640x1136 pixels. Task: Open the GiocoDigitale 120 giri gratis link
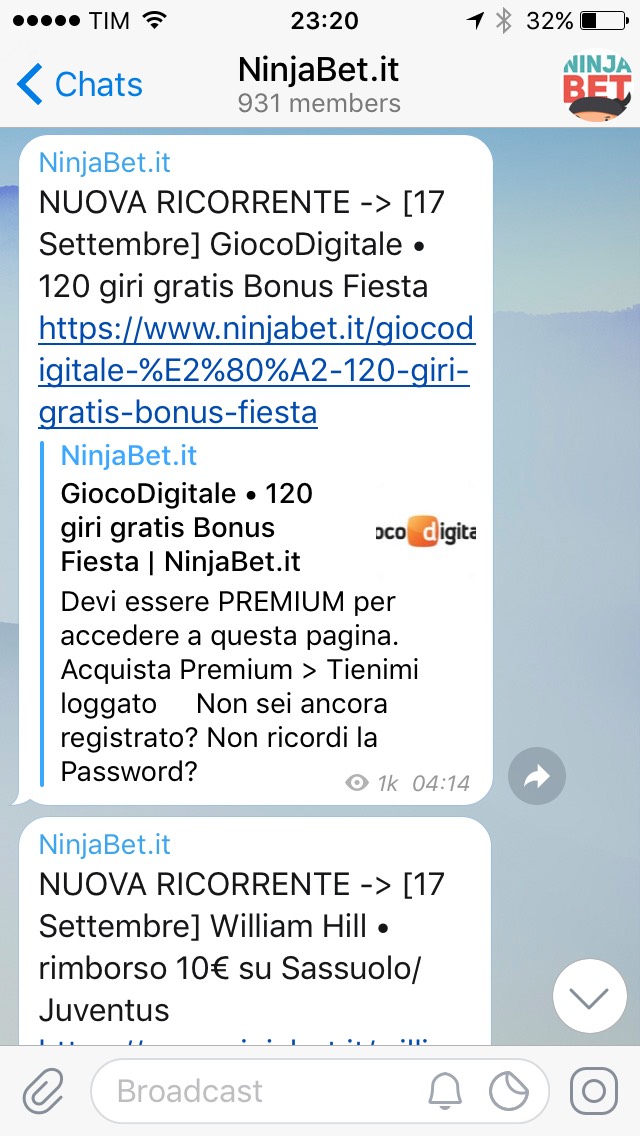point(256,371)
